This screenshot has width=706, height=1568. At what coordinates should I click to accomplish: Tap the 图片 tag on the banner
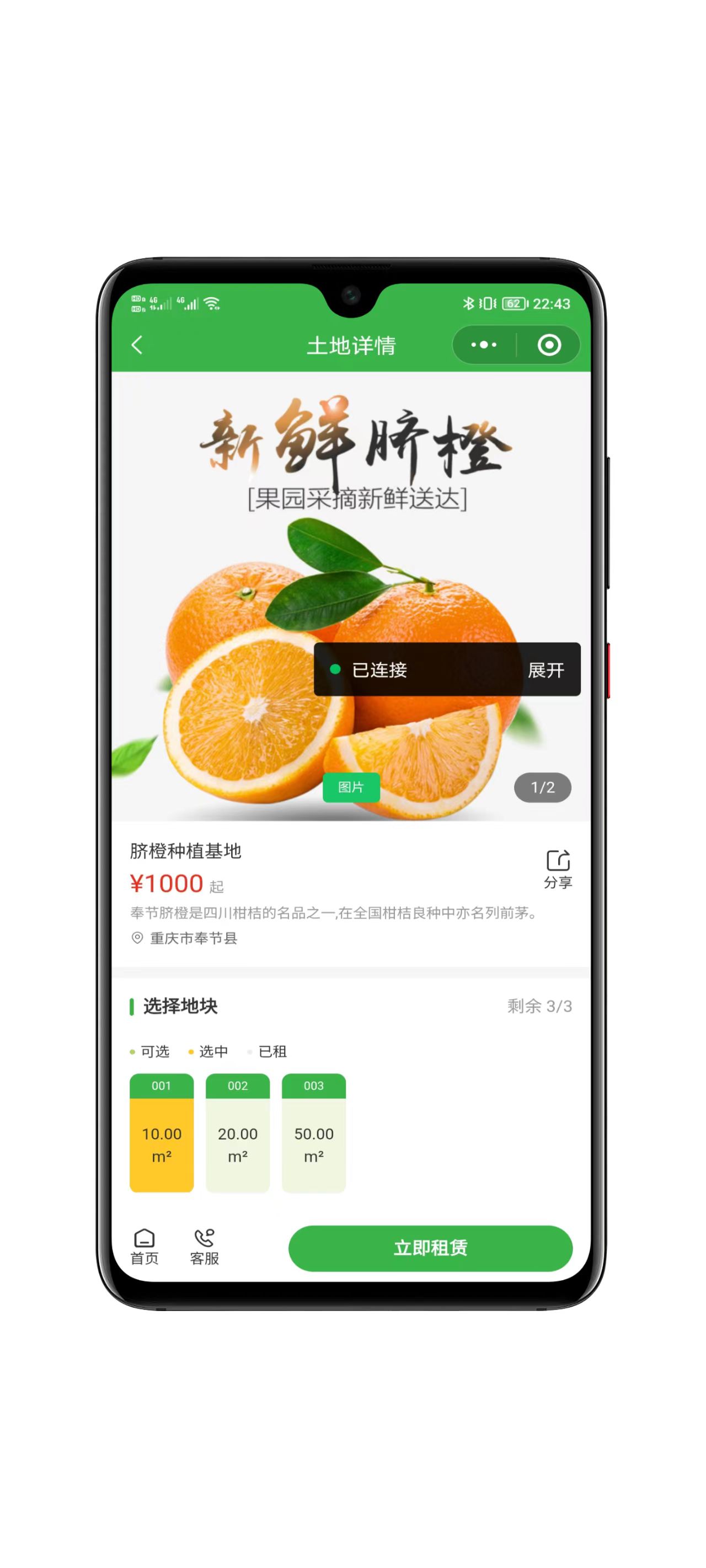[x=351, y=787]
